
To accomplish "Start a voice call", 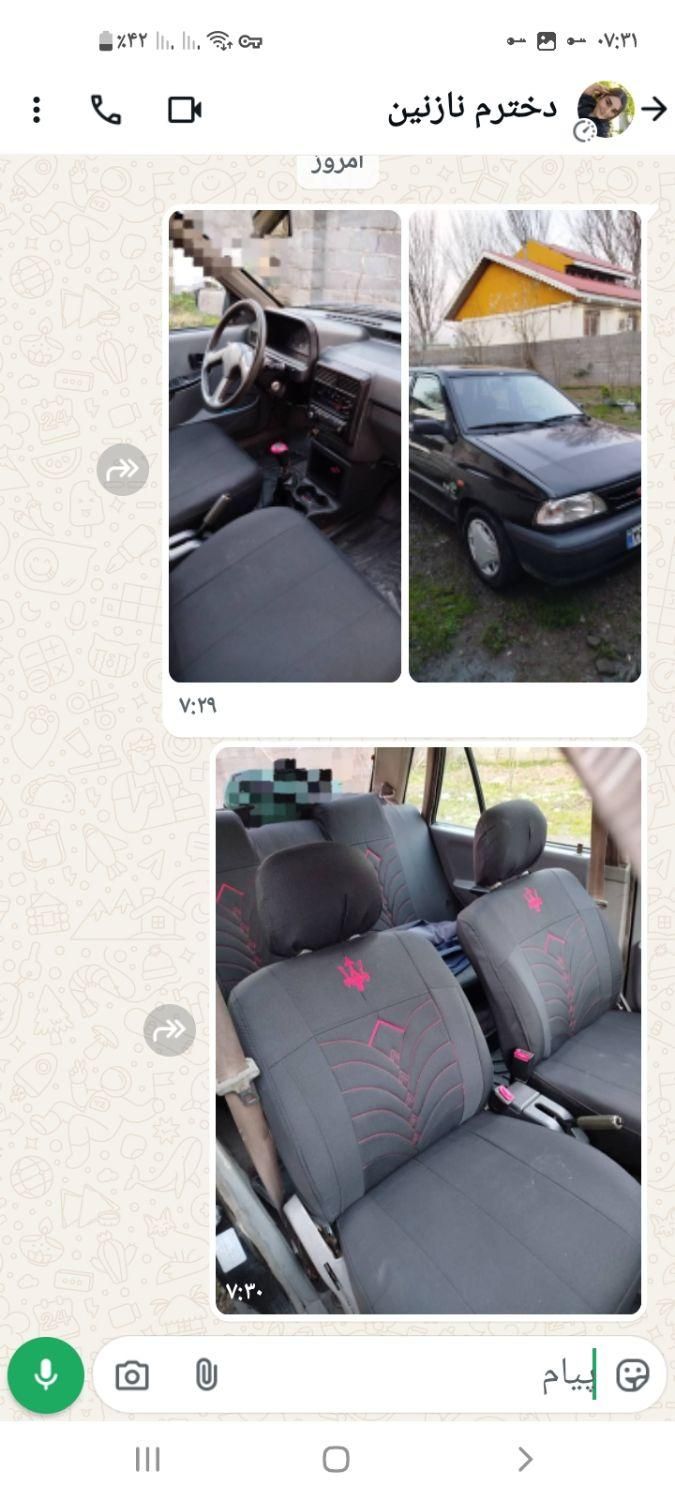I will tap(106, 110).
